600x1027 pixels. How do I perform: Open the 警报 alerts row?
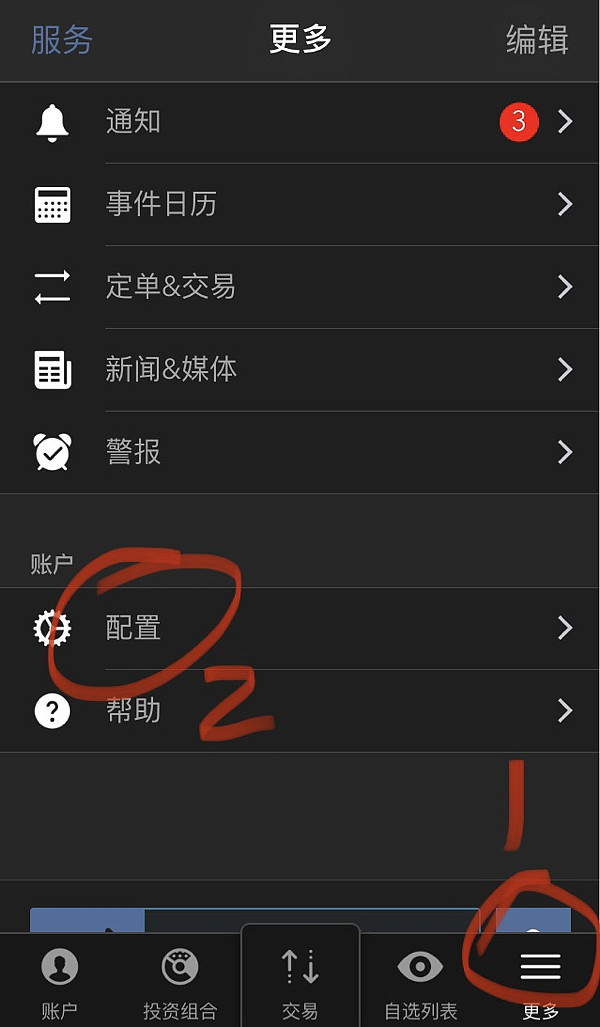[300, 452]
